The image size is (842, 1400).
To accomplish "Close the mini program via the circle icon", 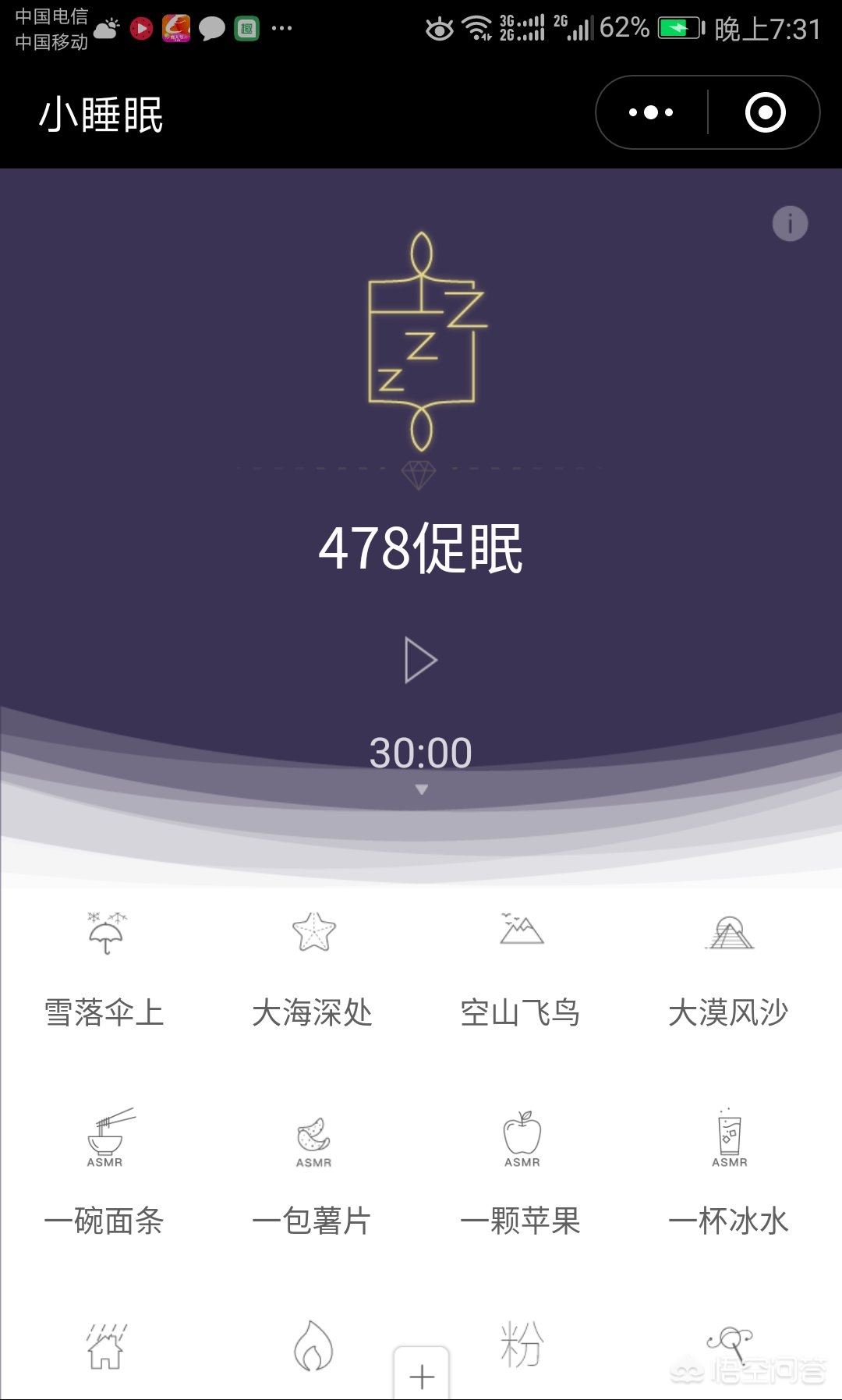I will 765,113.
